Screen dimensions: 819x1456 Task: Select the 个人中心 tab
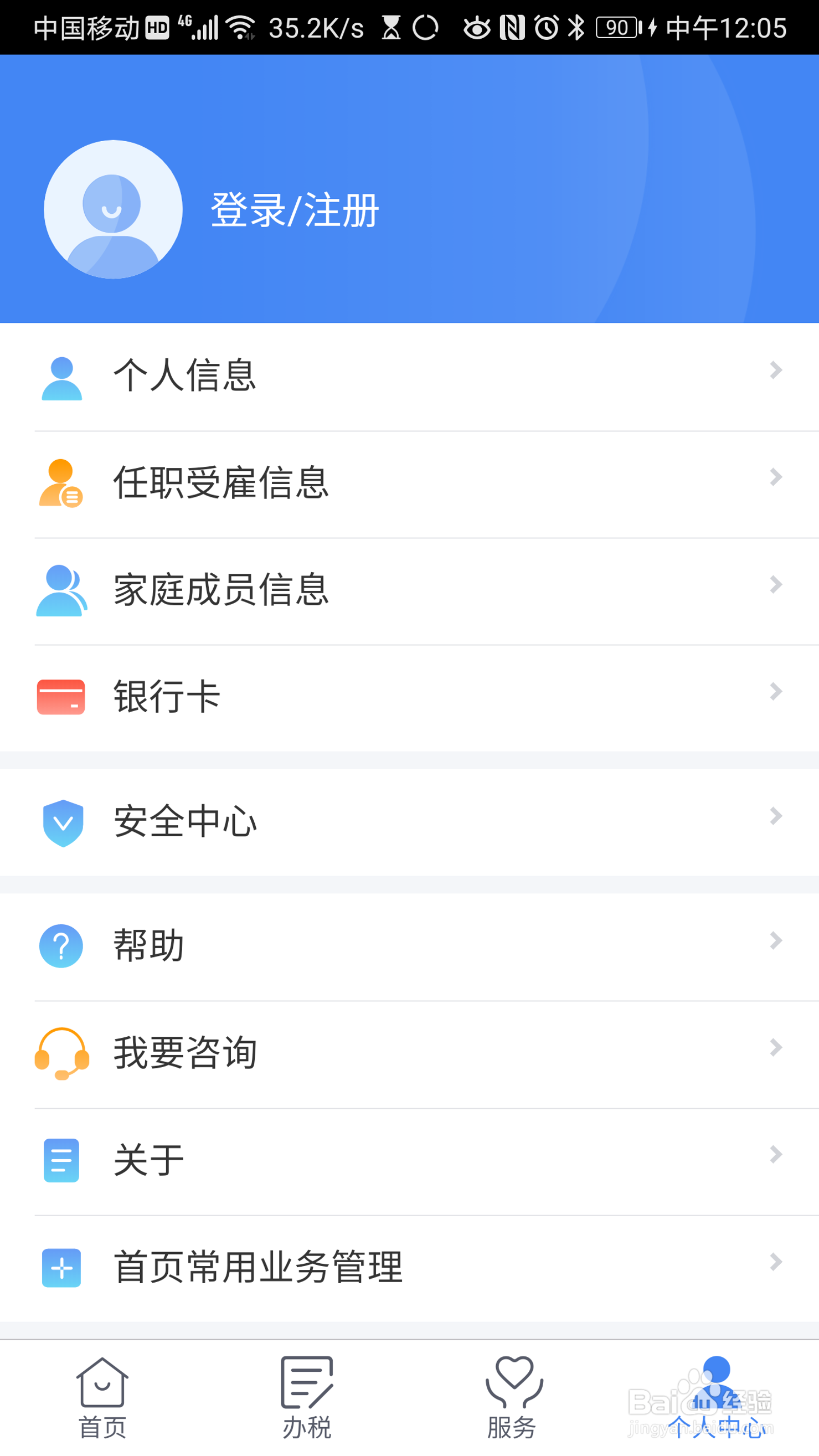[x=717, y=1398]
